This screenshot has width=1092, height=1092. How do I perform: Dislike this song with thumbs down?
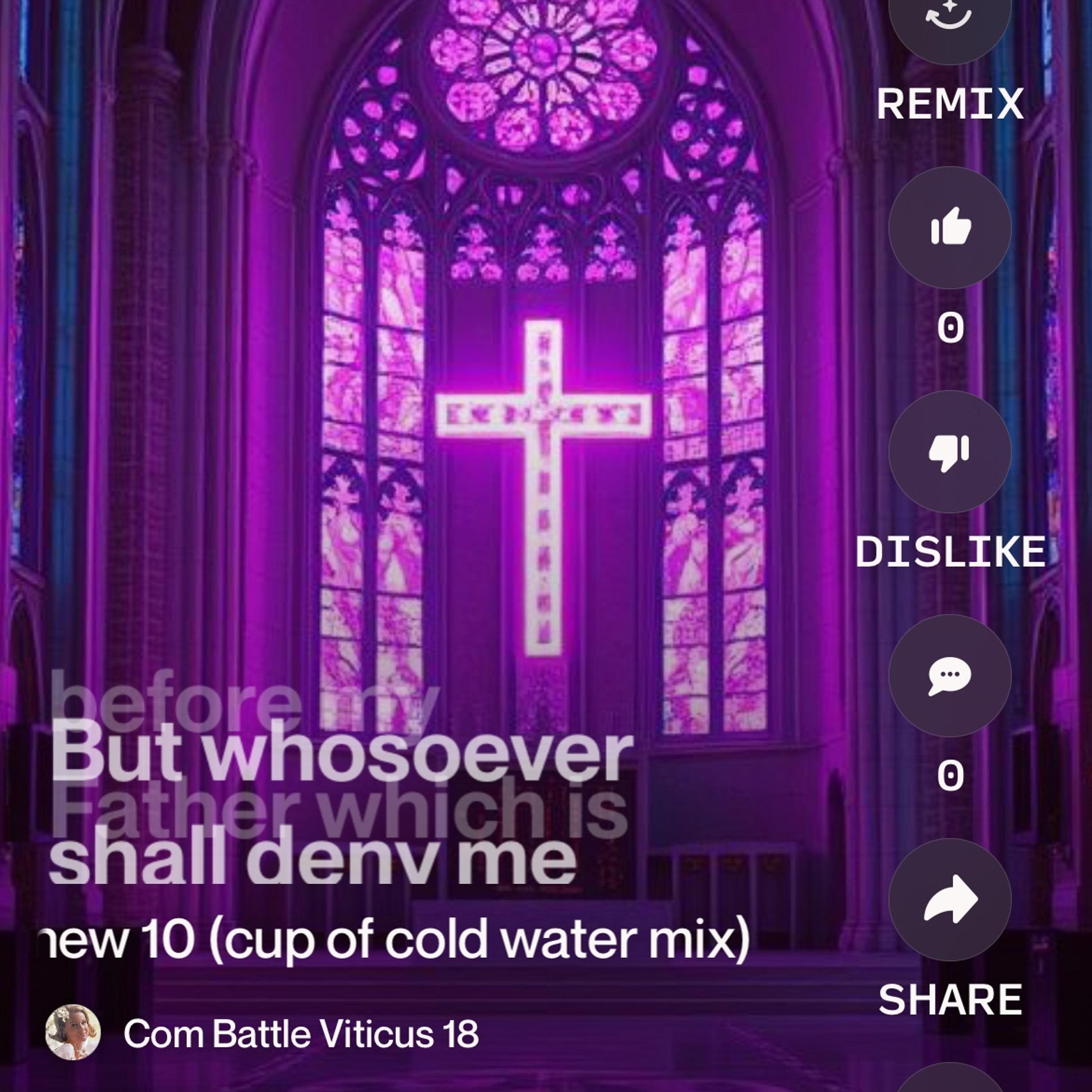click(x=950, y=451)
